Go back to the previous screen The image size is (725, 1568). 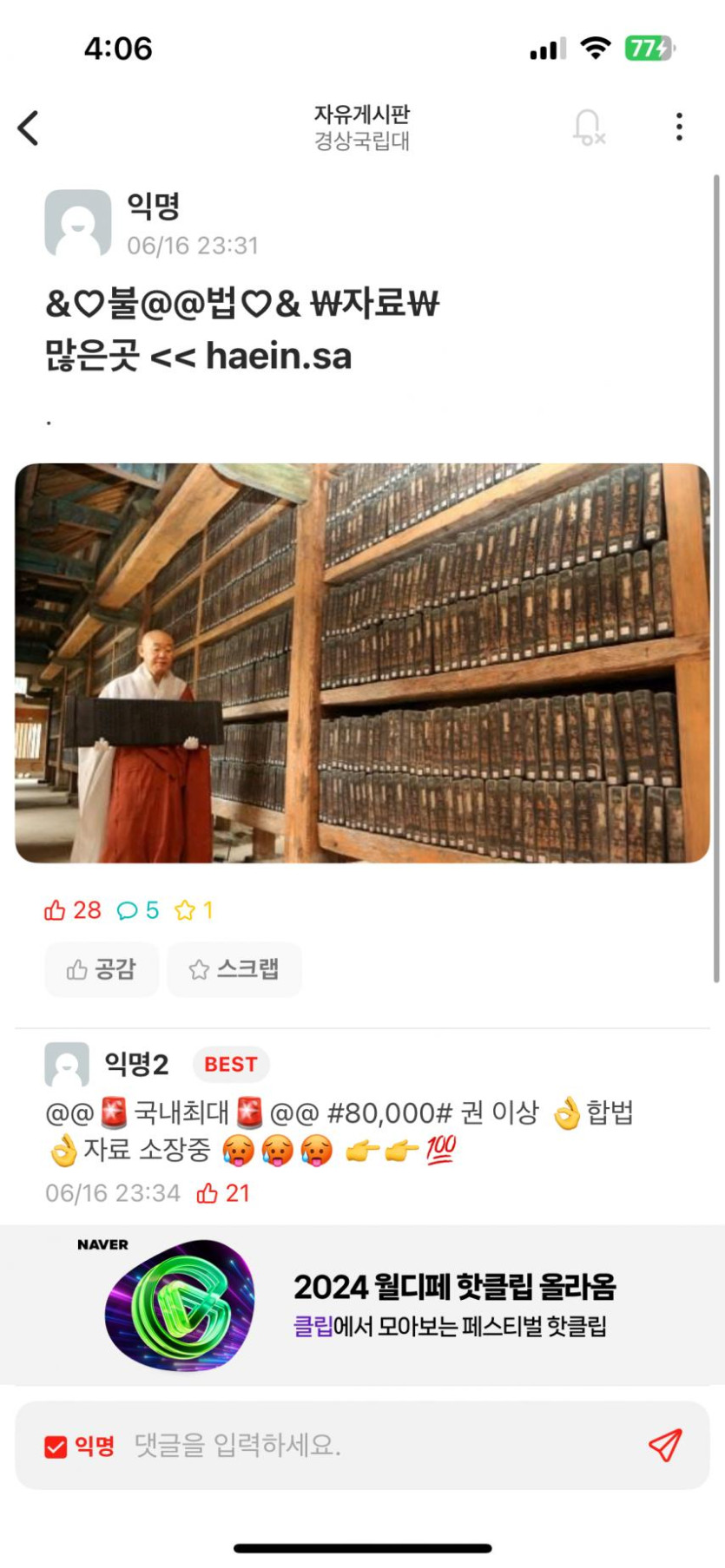tap(29, 128)
